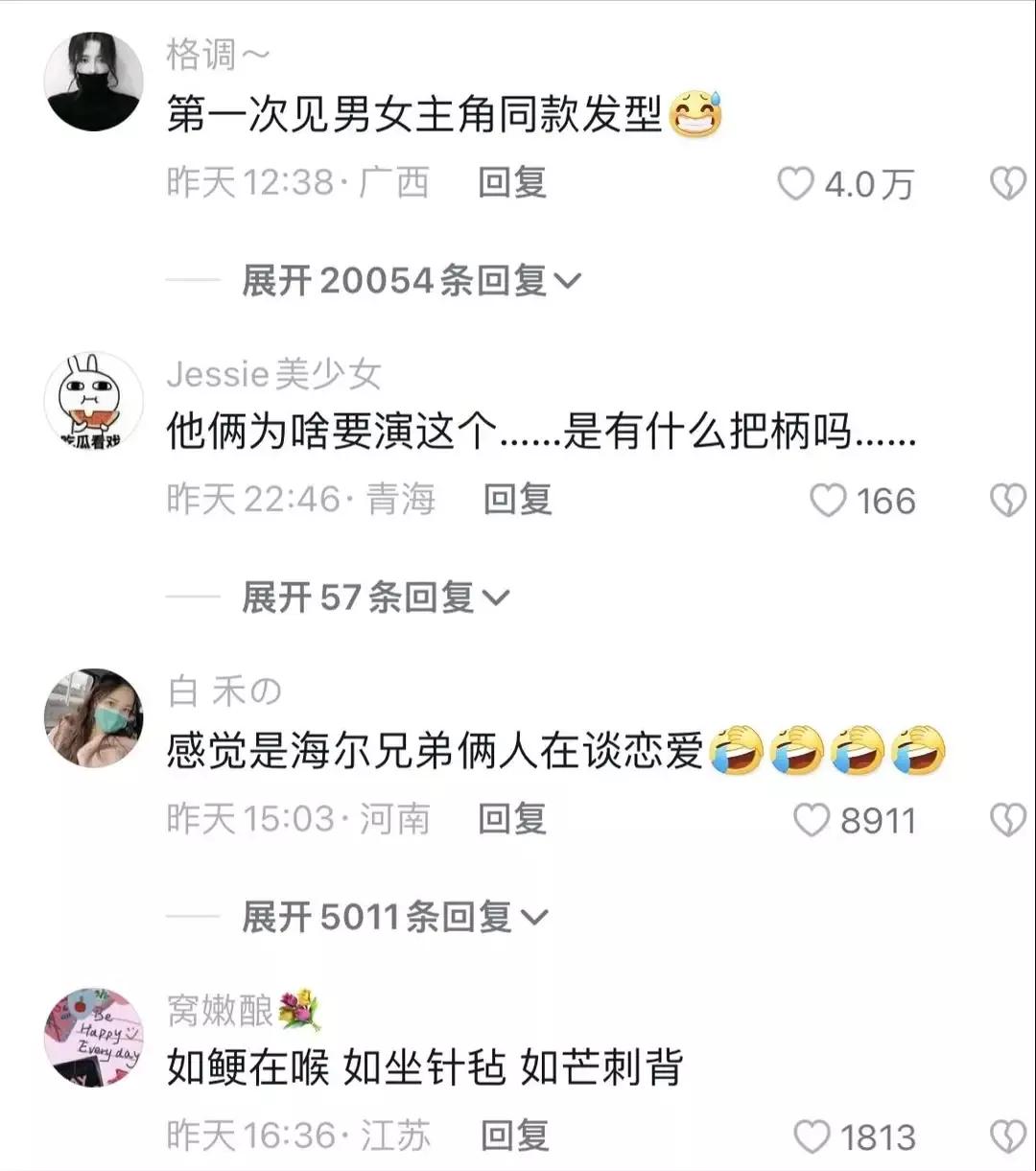This screenshot has height=1171, width=1036.
Task: Dislike 格调~'s comment using broken heart icon
Action: (x=1007, y=184)
